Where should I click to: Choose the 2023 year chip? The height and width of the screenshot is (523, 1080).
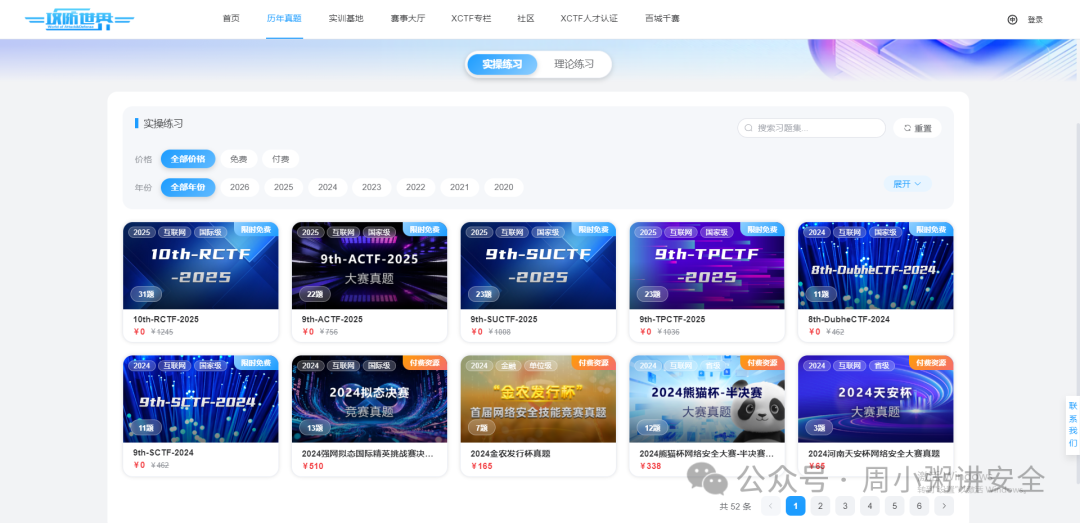[371, 187]
